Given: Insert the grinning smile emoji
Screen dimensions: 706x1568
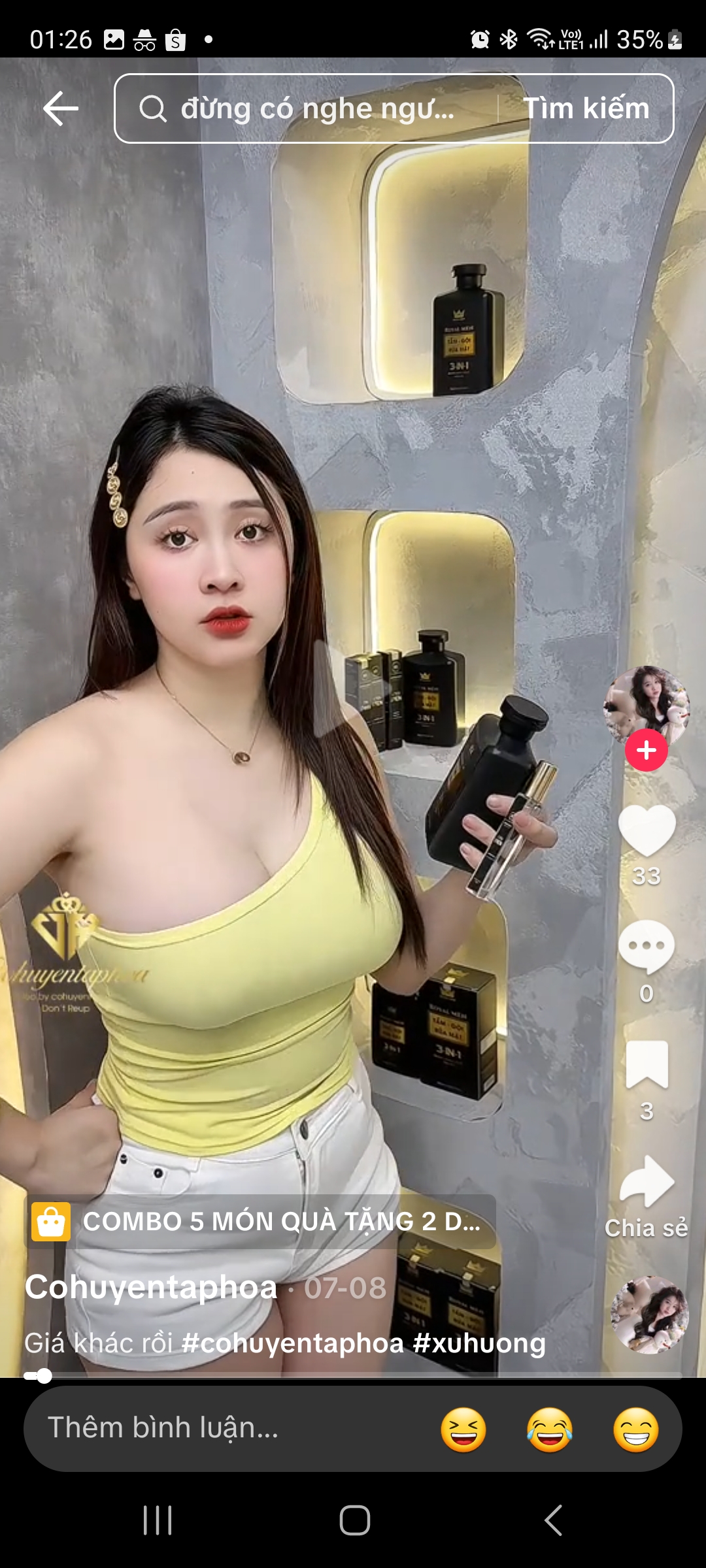Looking at the screenshot, I should (635, 1429).
